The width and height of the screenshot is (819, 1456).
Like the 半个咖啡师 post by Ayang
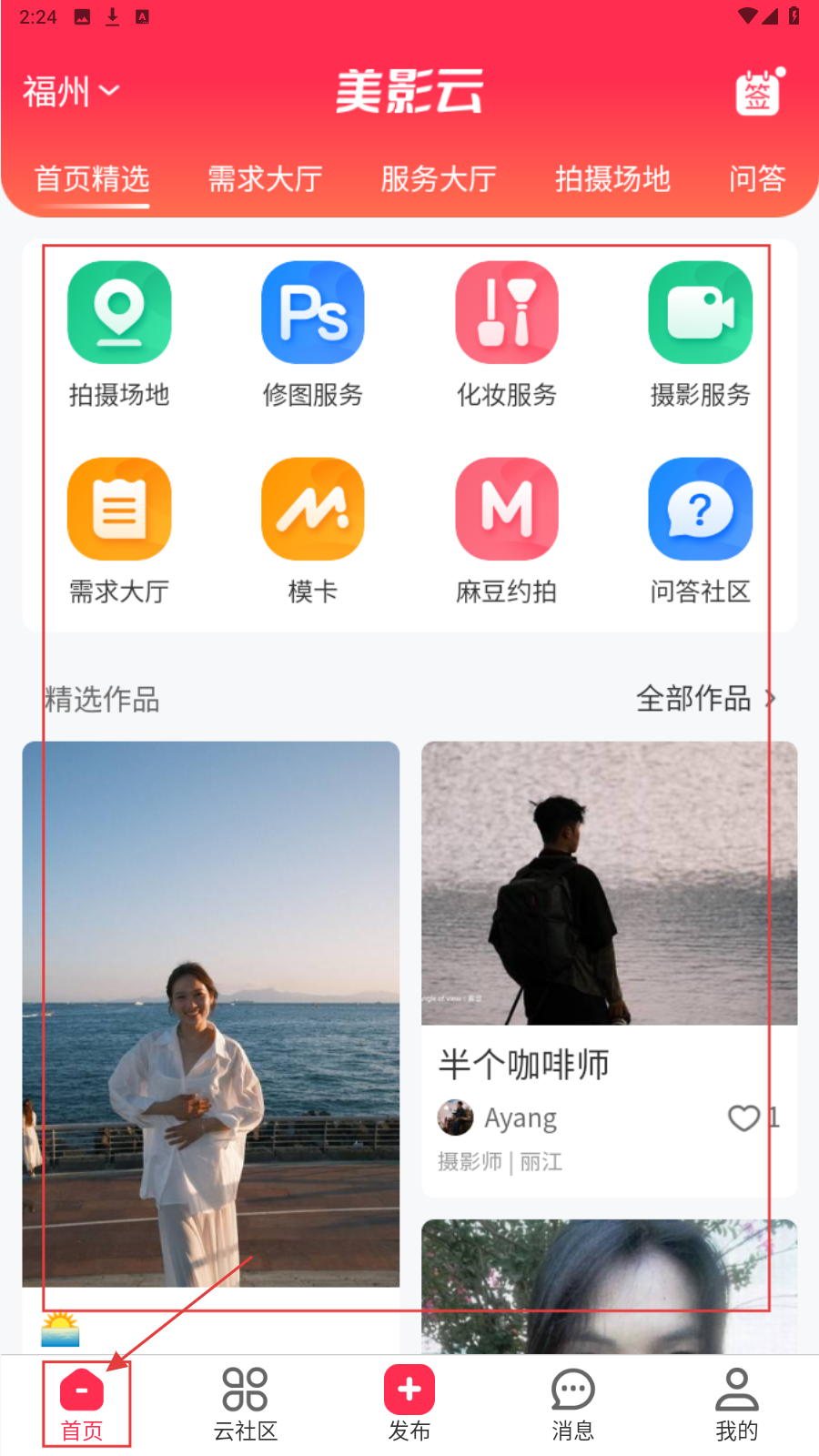point(743,1117)
